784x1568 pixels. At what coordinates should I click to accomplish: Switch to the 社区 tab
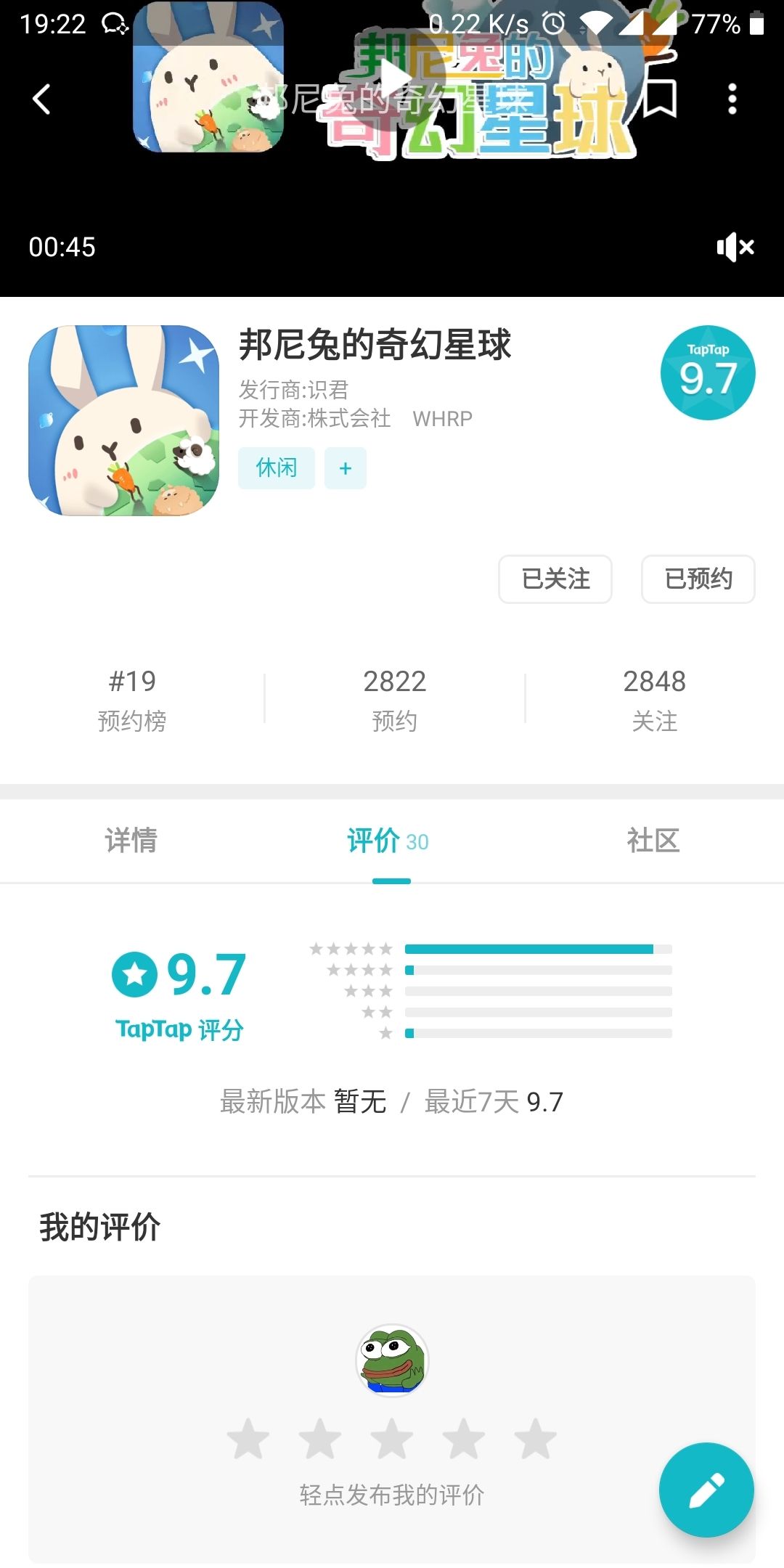(x=652, y=841)
